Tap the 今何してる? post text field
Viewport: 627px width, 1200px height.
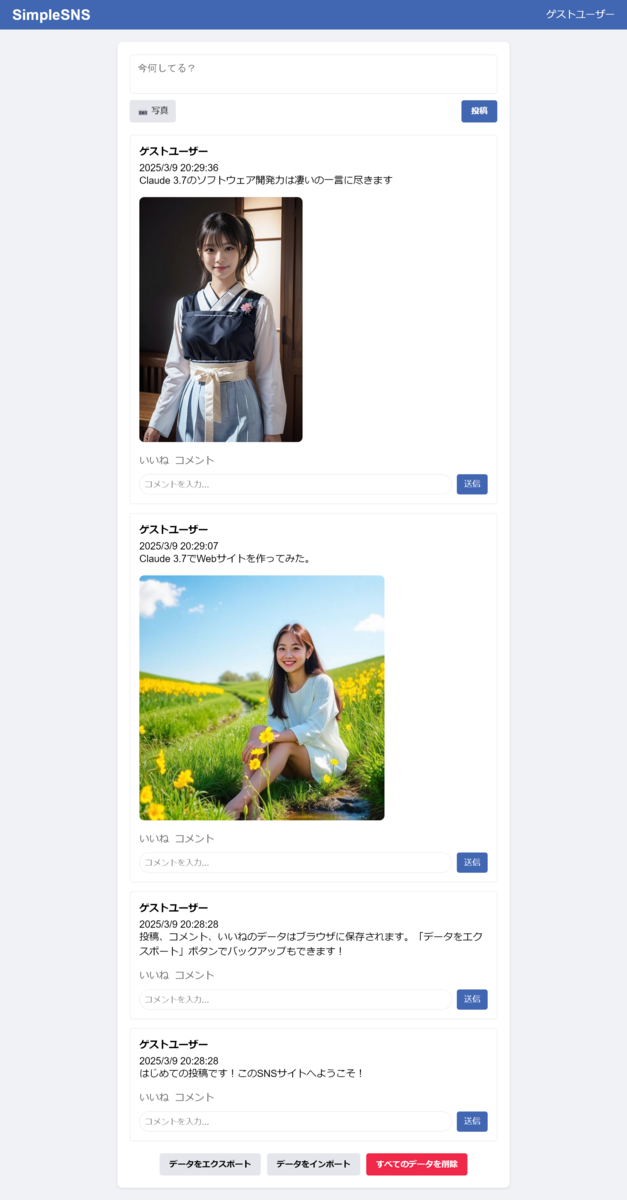coord(313,74)
